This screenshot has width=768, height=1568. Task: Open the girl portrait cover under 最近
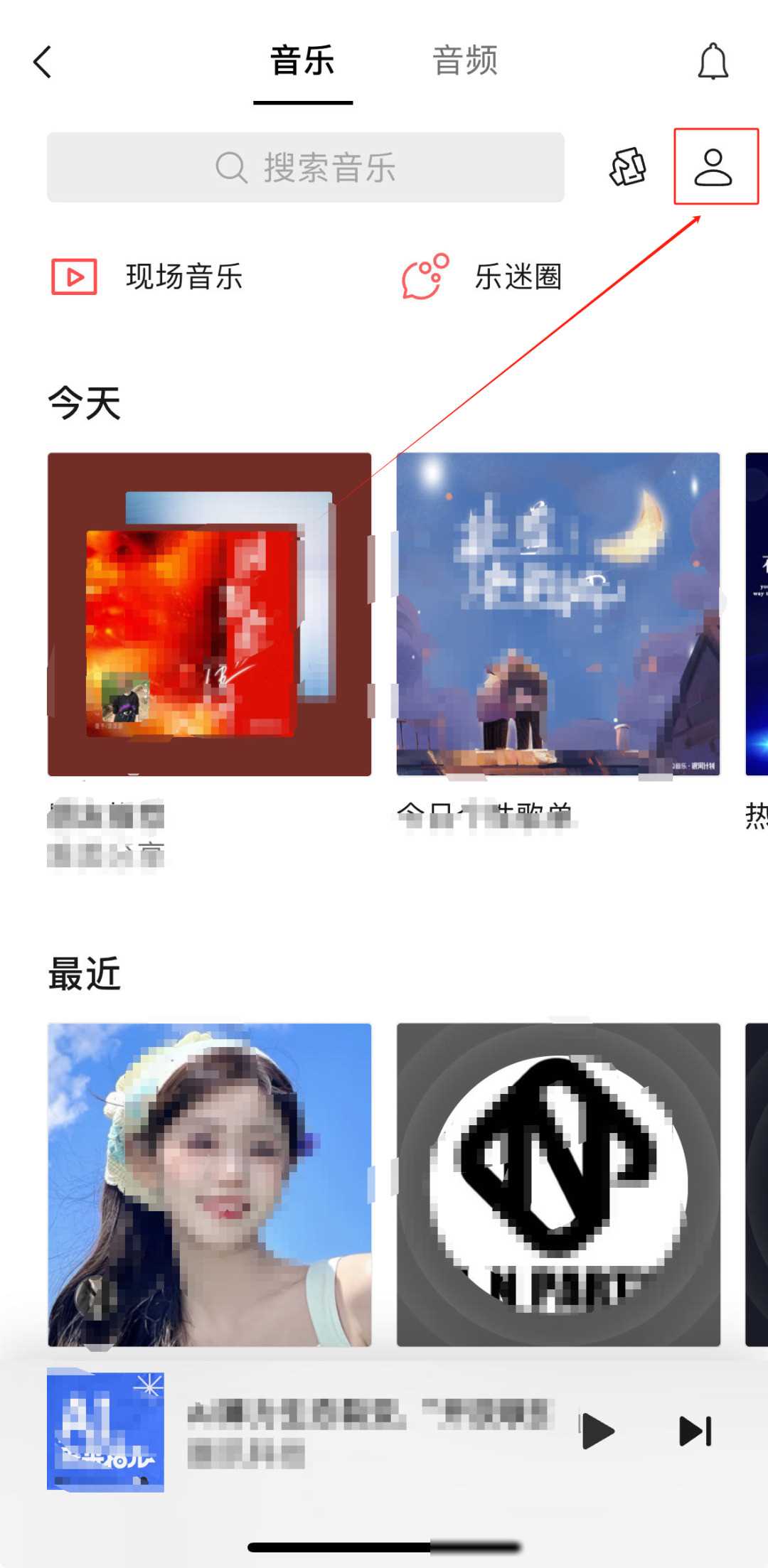[209, 1184]
